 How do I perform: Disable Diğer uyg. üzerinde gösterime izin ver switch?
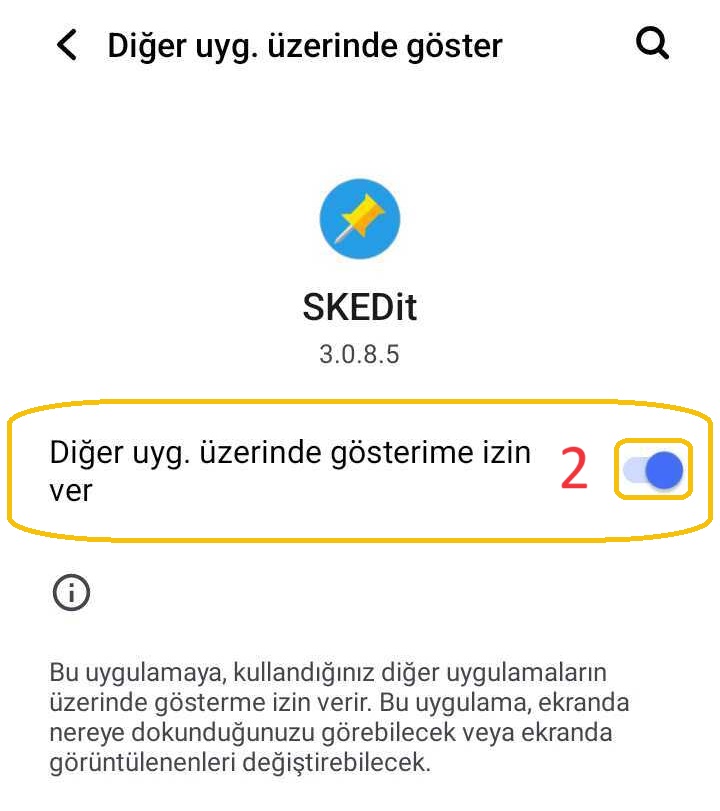(653, 470)
